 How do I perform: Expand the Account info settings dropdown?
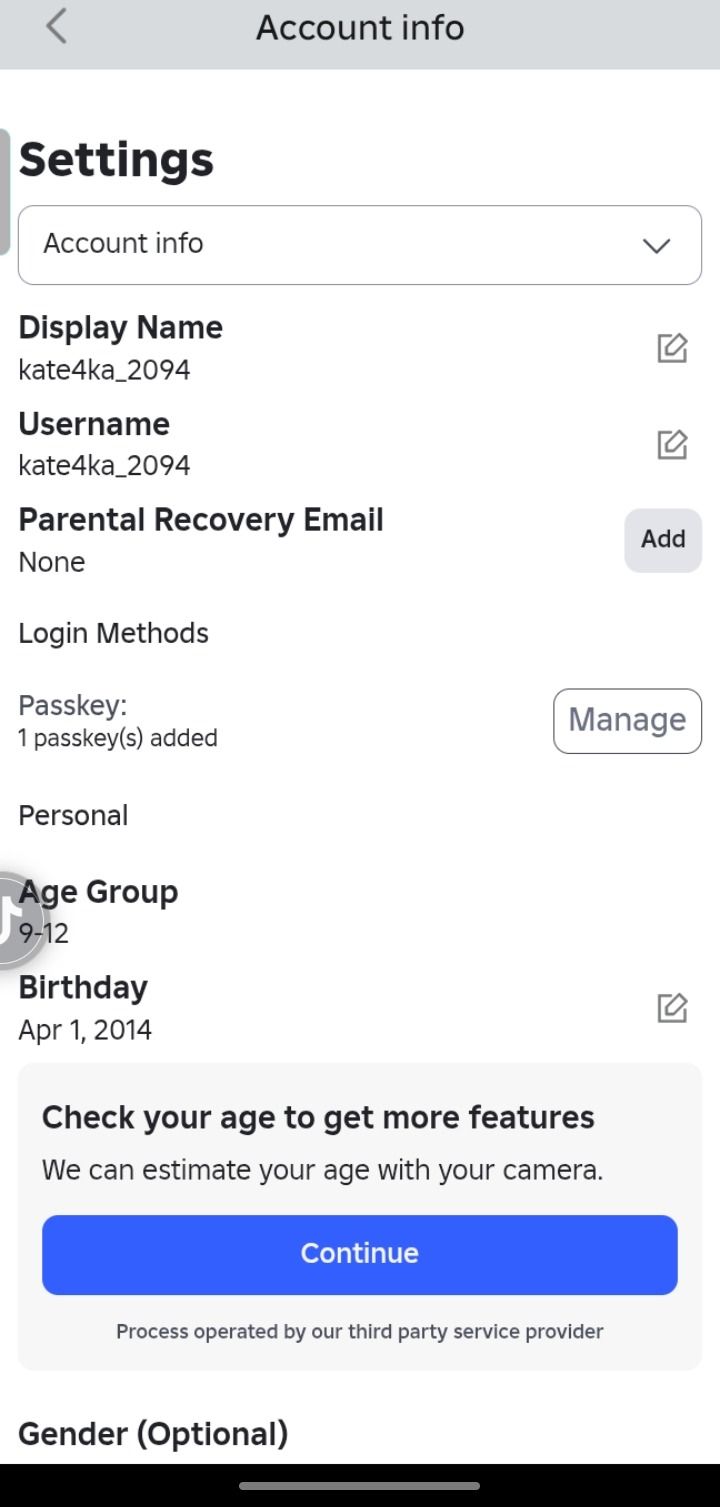pyautogui.click(x=360, y=245)
